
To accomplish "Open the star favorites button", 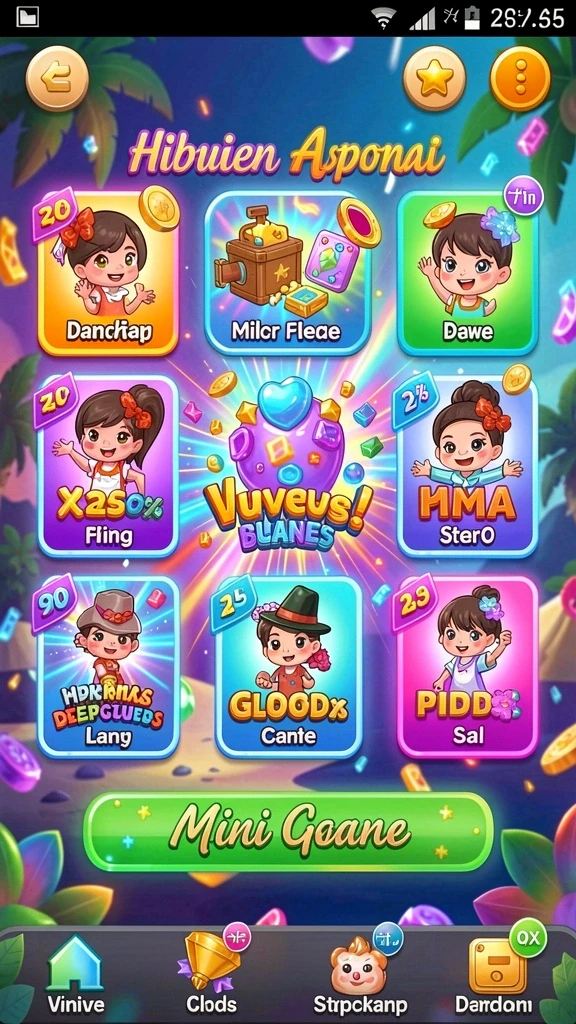I will (434, 79).
